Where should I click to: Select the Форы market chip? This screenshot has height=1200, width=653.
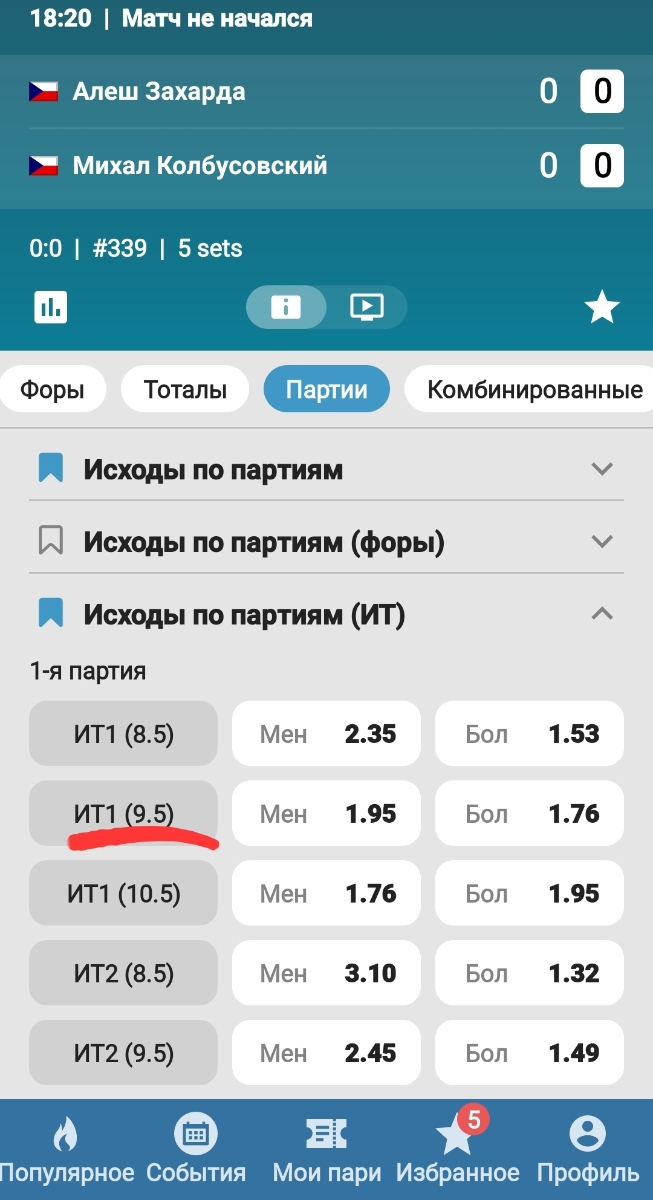click(52, 390)
